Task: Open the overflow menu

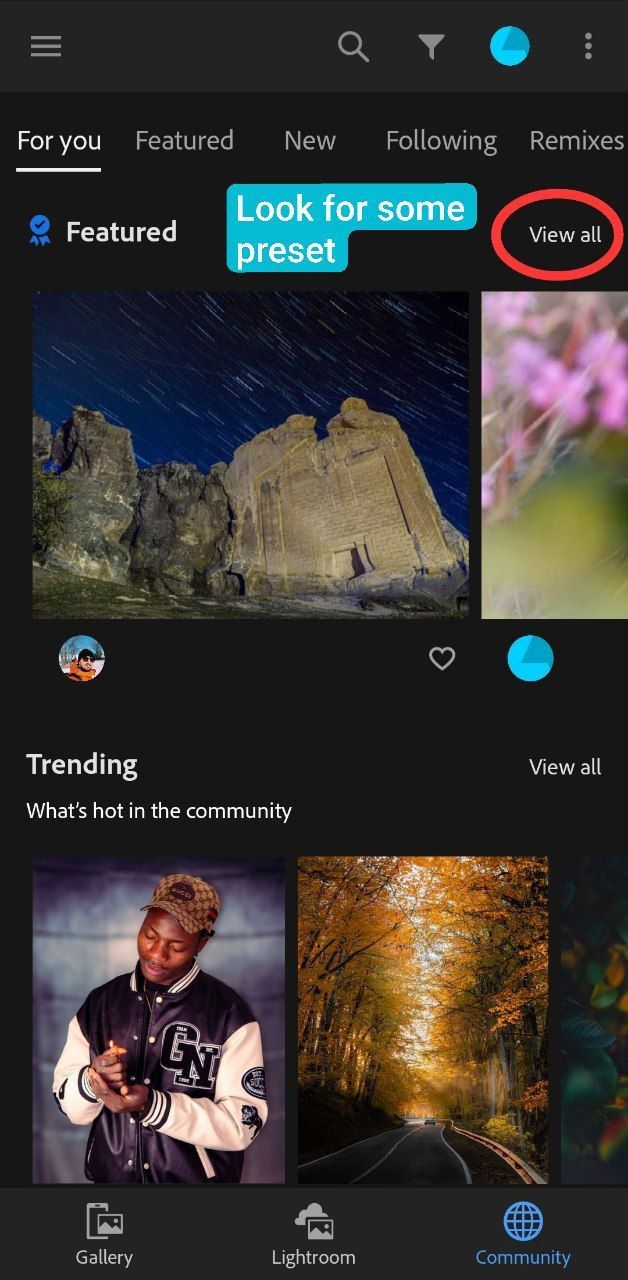Action: pyautogui.click(x=588, y=47)
